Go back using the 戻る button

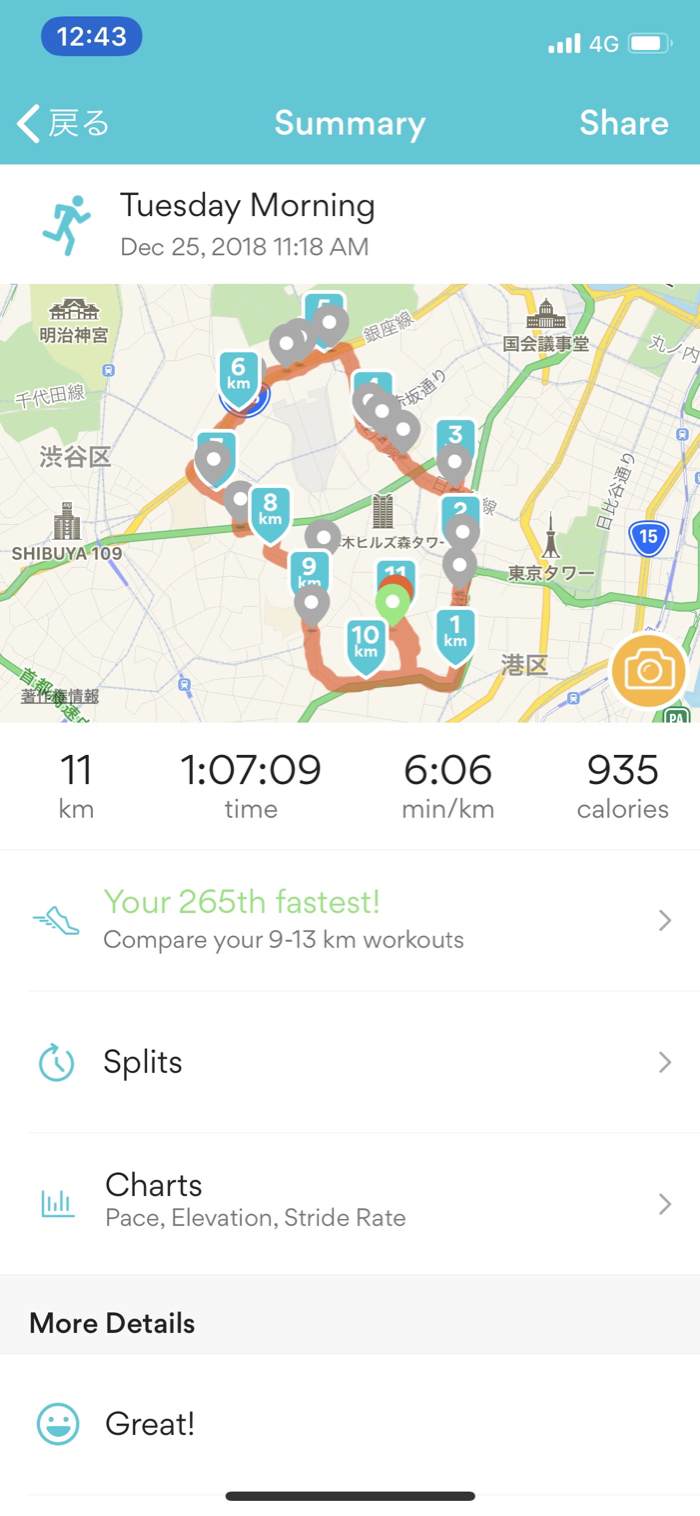63,124
